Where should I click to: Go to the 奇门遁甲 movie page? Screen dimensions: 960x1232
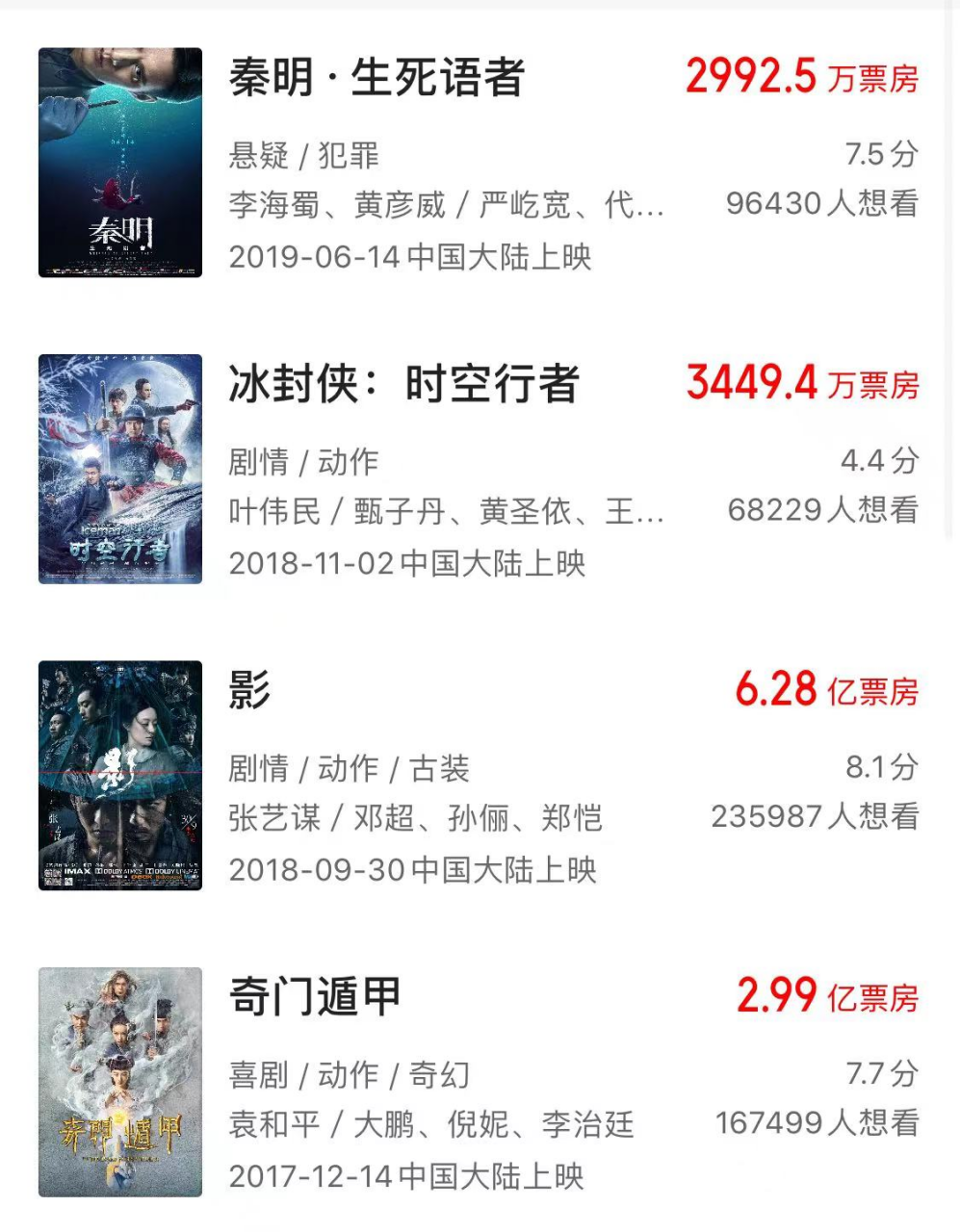[315, 997]
